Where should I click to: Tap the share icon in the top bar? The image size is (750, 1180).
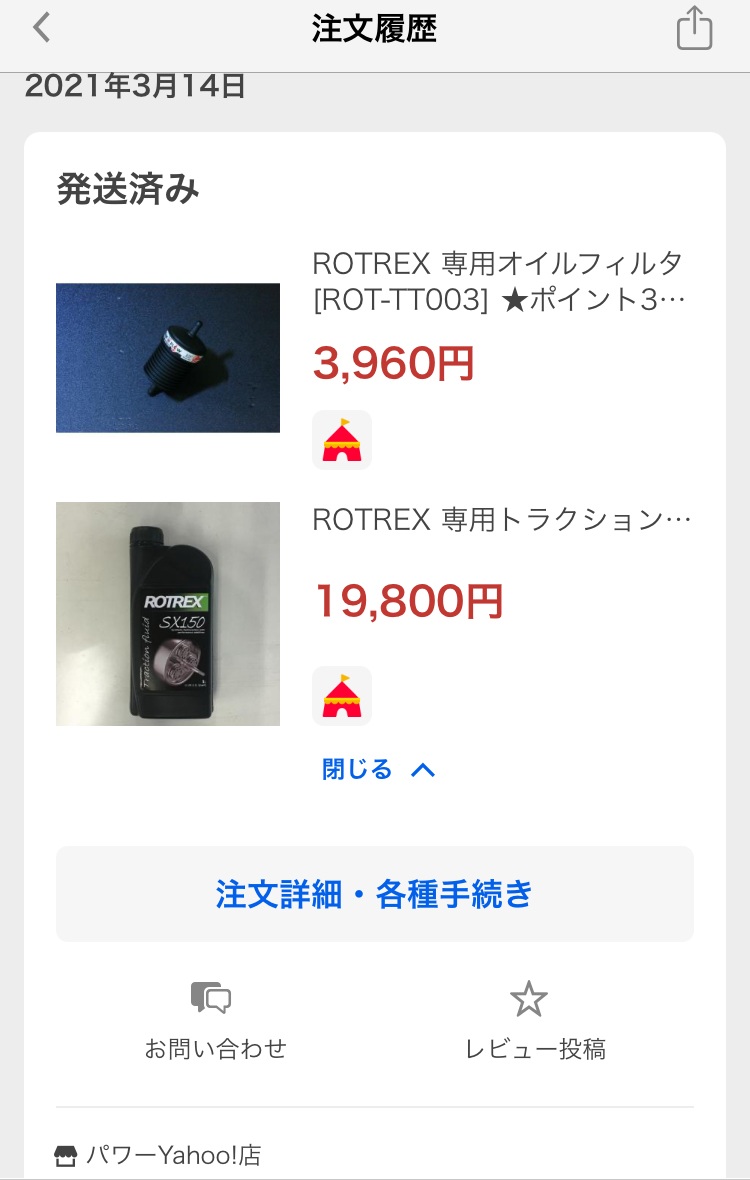pos(694,27)
